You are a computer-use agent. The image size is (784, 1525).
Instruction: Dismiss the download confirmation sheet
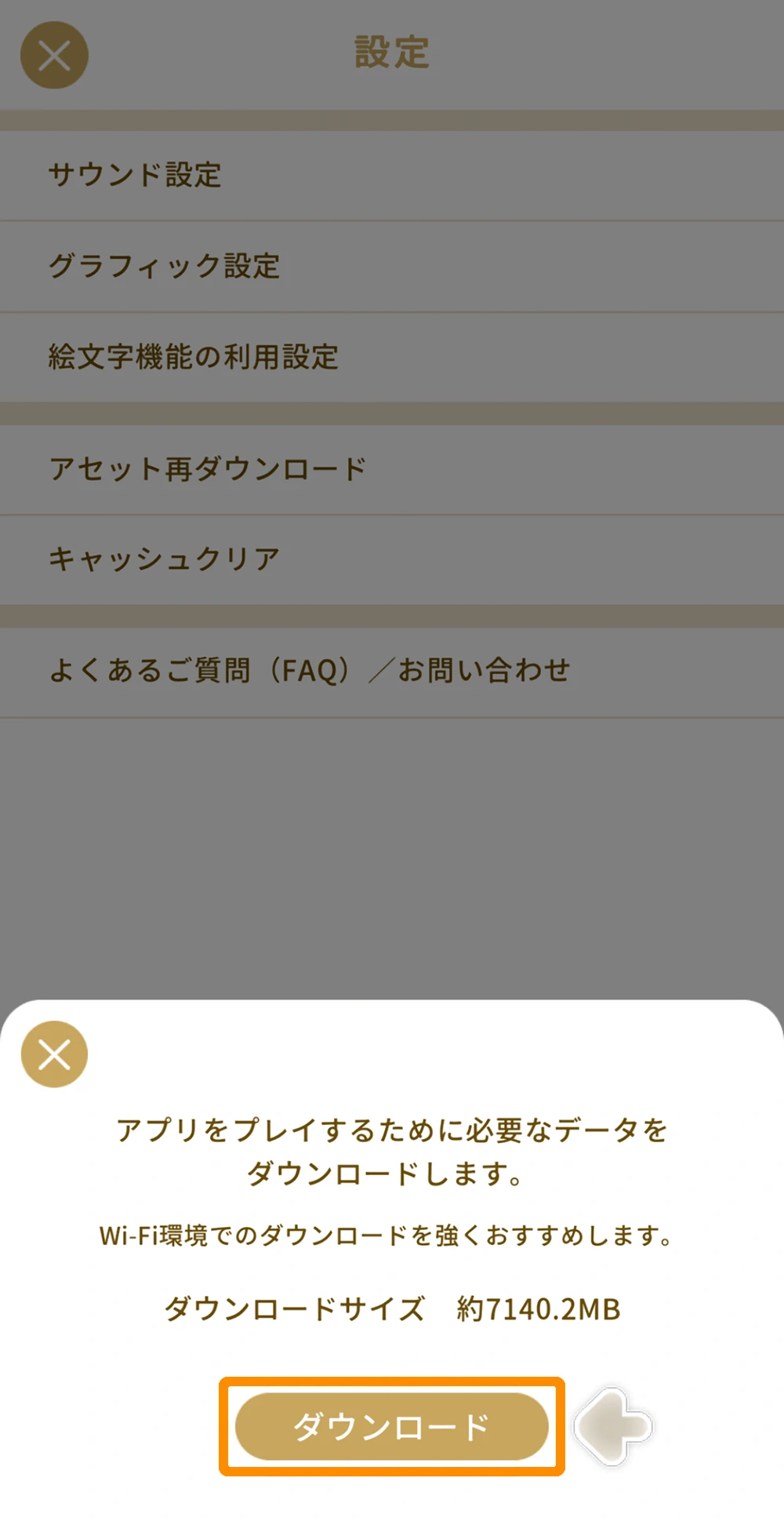(x=54, y=1054)
